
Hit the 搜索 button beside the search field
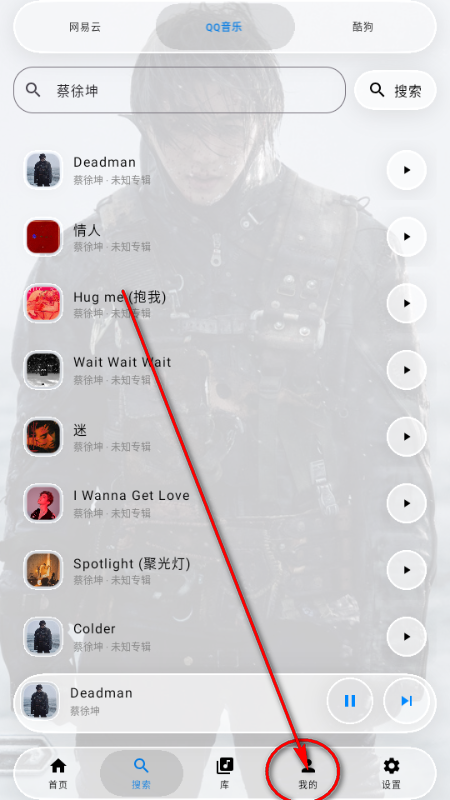tap(395, 90)
